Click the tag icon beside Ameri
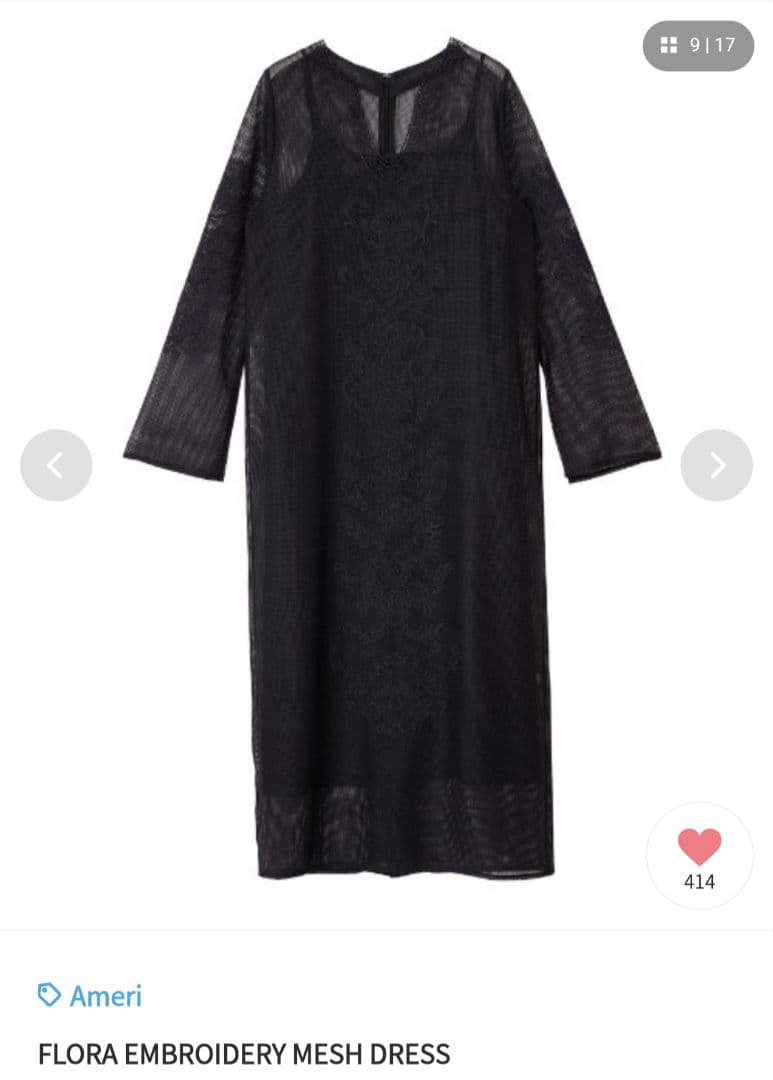 tap(49, 995)
